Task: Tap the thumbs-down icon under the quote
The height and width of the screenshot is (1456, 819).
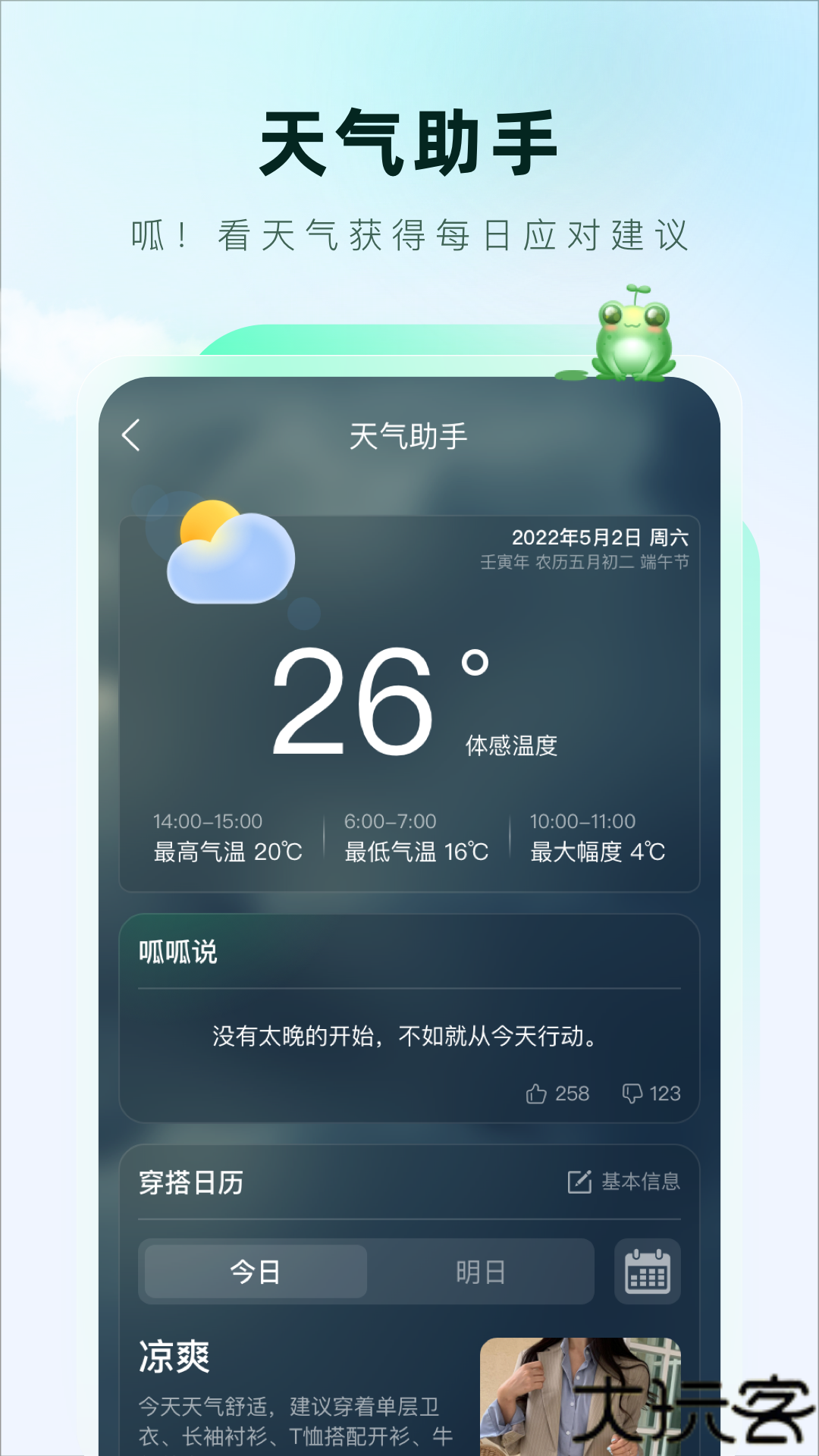Action: (634, 1094)
